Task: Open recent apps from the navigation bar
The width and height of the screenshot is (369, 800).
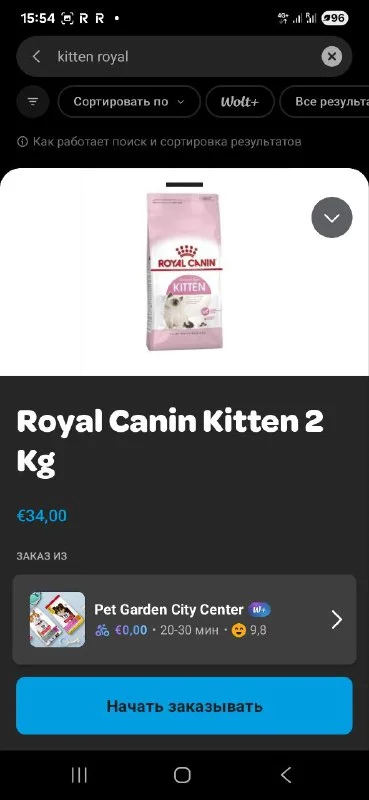Action: (79, 774)
